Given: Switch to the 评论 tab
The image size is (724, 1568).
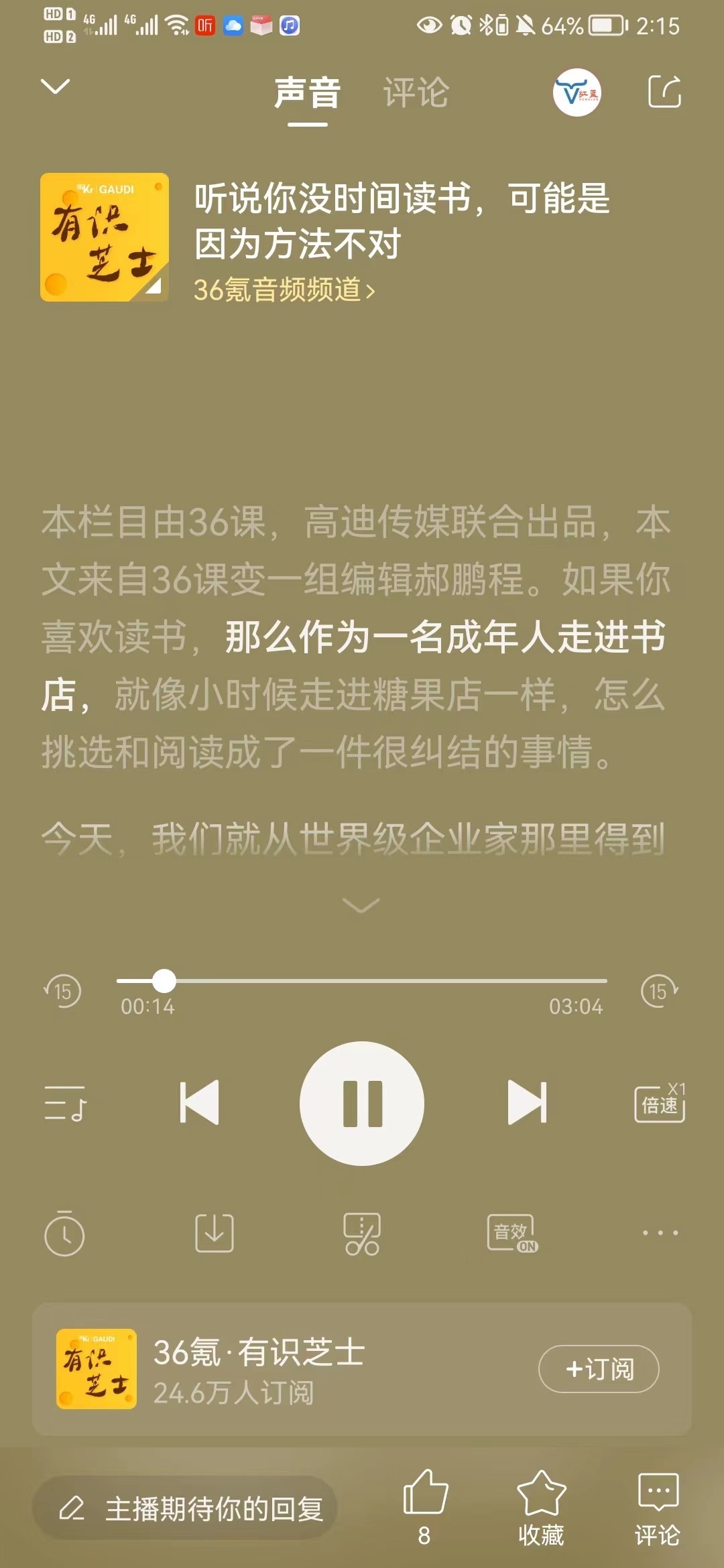Looking at the screenshot, I should [416, 92].
